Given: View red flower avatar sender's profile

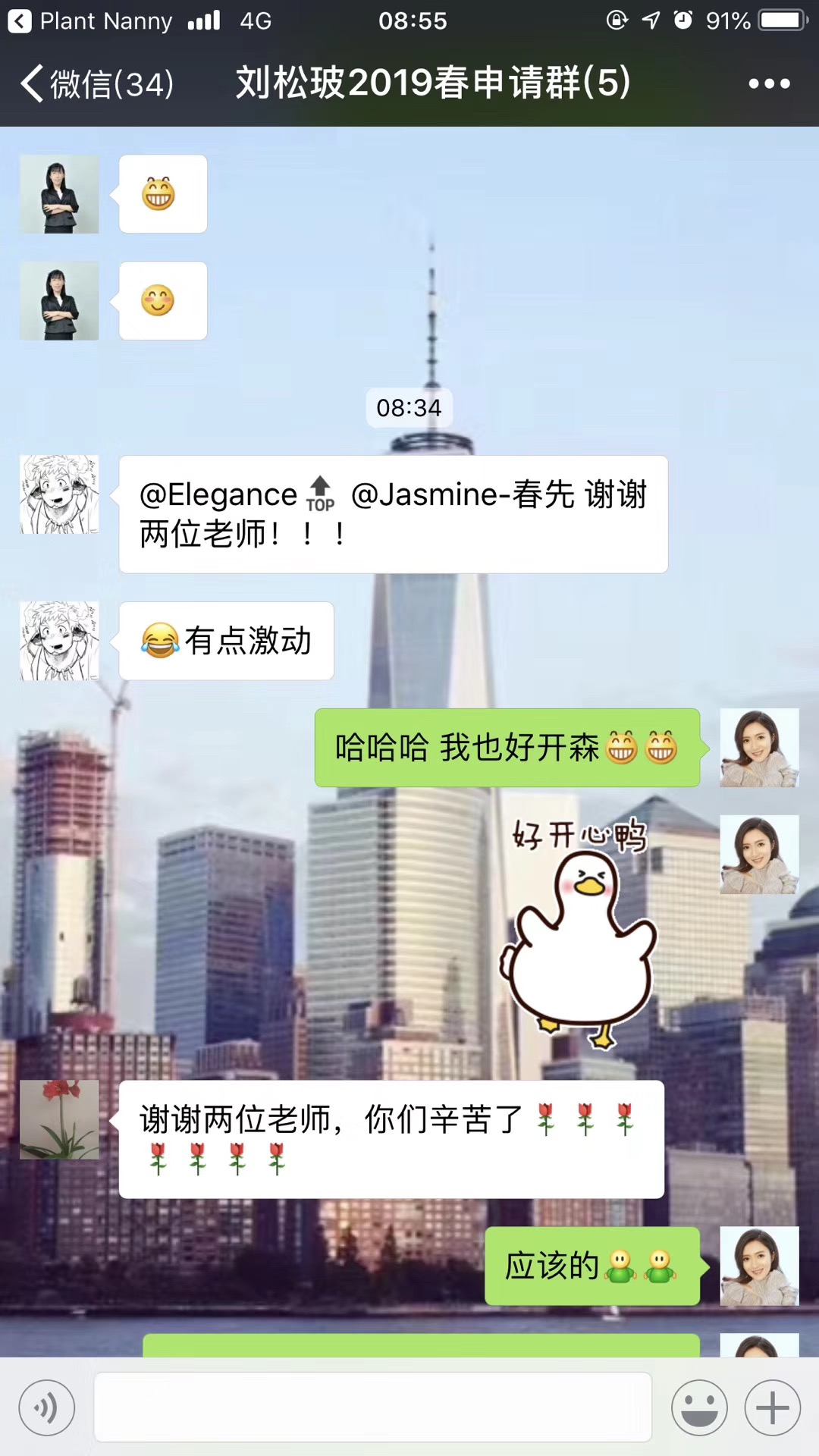Looking at the screenshot, I should tap(59, 1119).
